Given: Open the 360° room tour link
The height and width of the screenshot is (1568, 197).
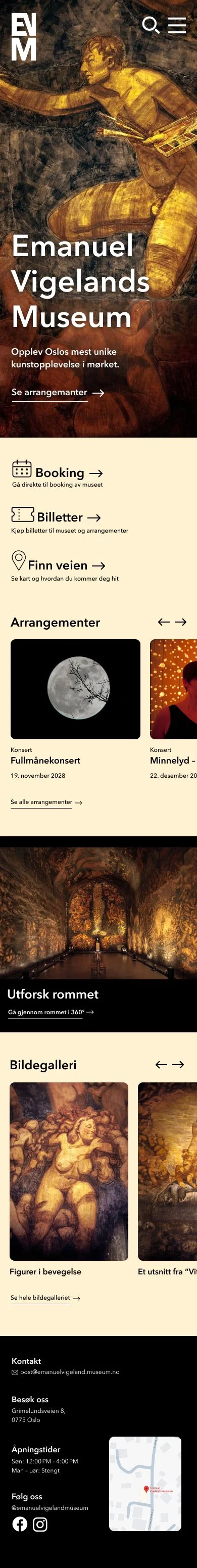Looking at the screenshot, I should click(x=51, y=1012).
